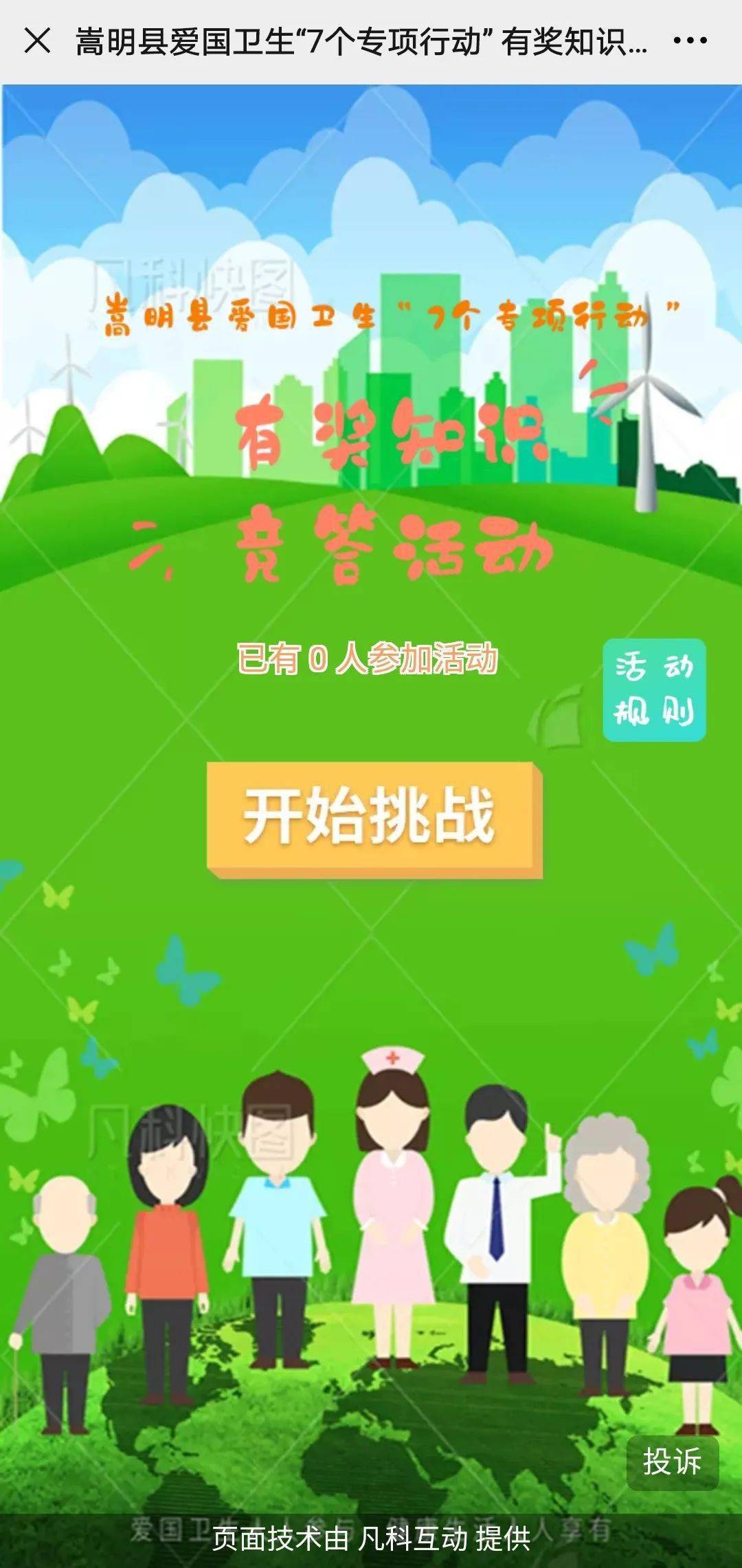Open the 活动规则 panel

click(x=654, y=690)
